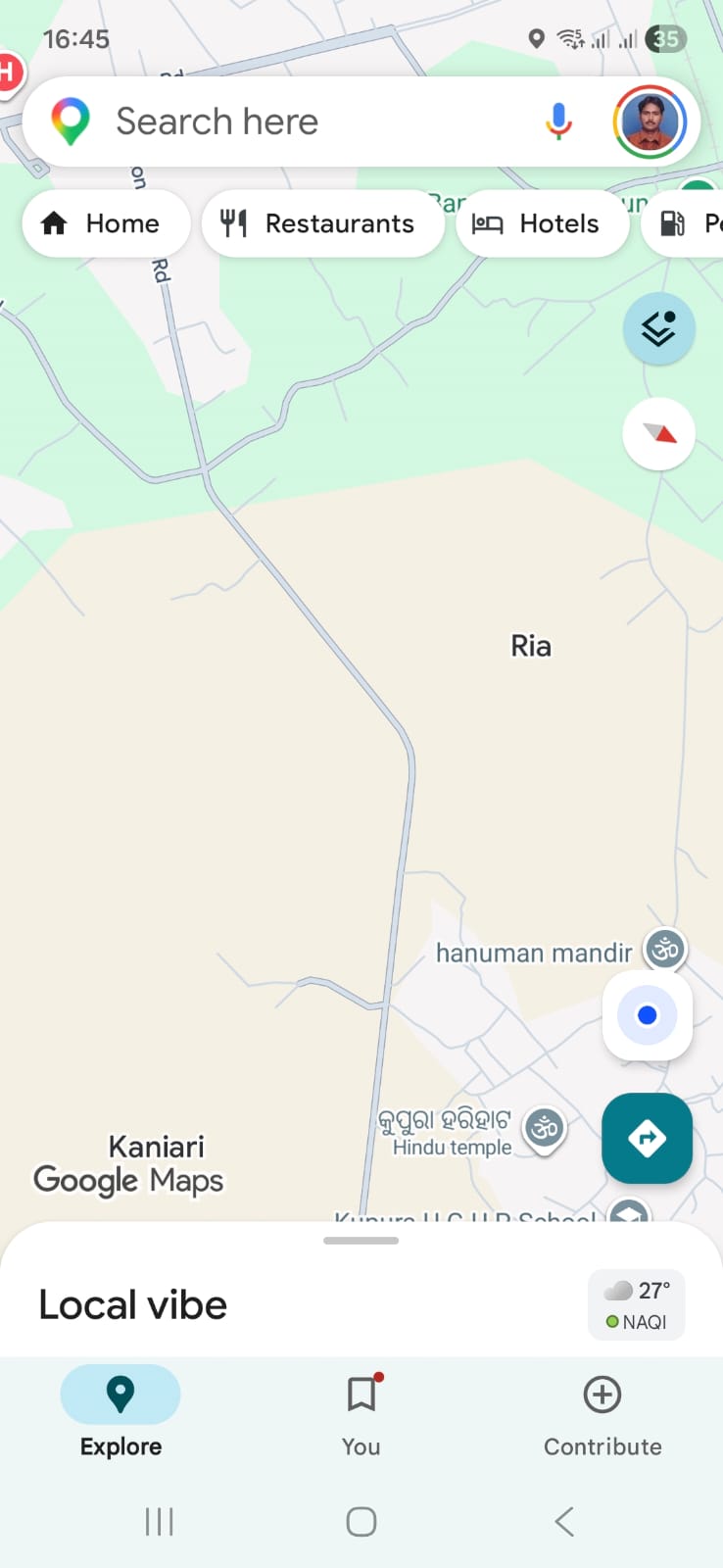Center map on my location
Image resolution: width=723 pixels, height=1568 pixels.
click(x=647, y=1015)
